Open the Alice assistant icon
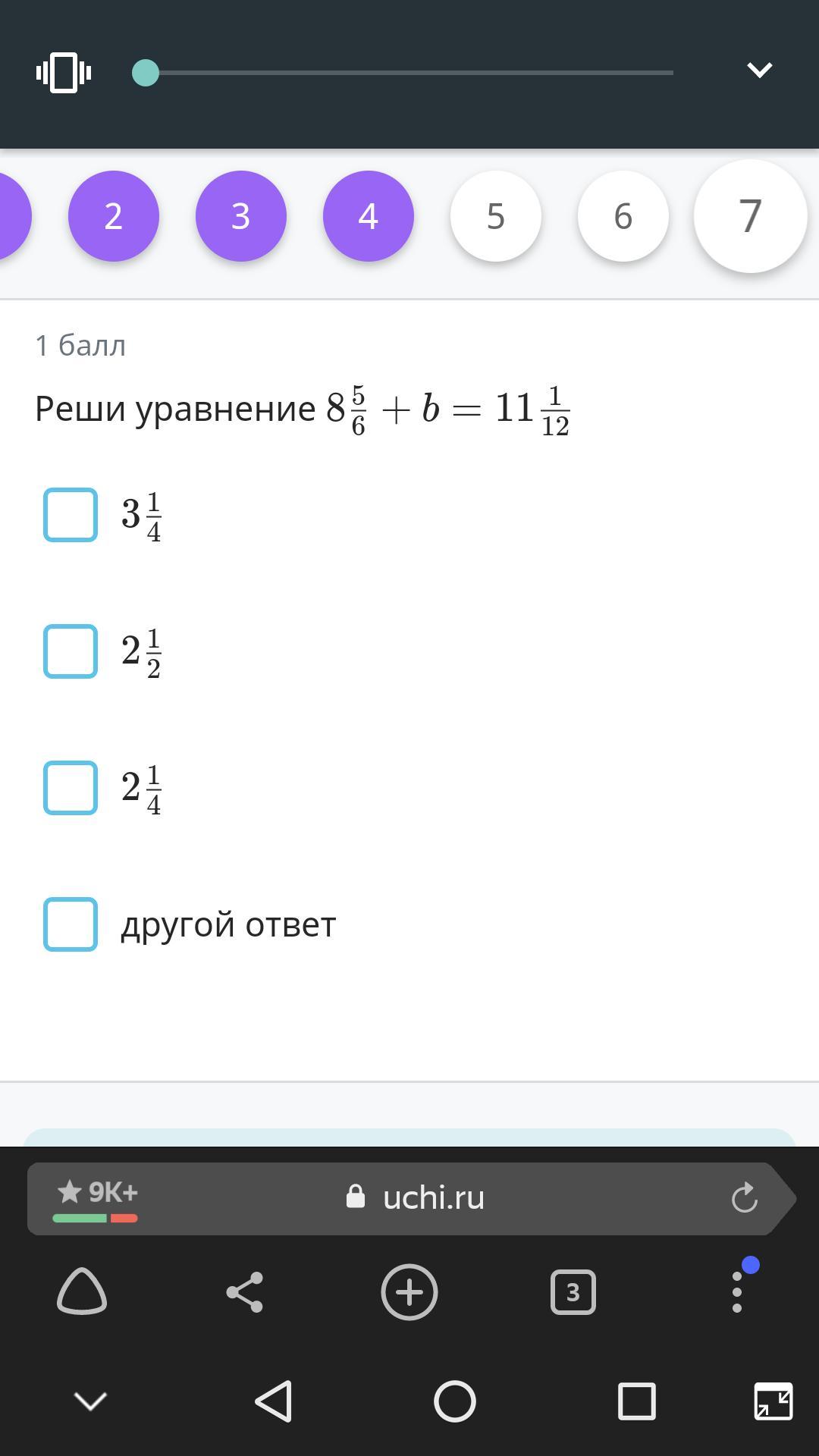 point(82,1291)
